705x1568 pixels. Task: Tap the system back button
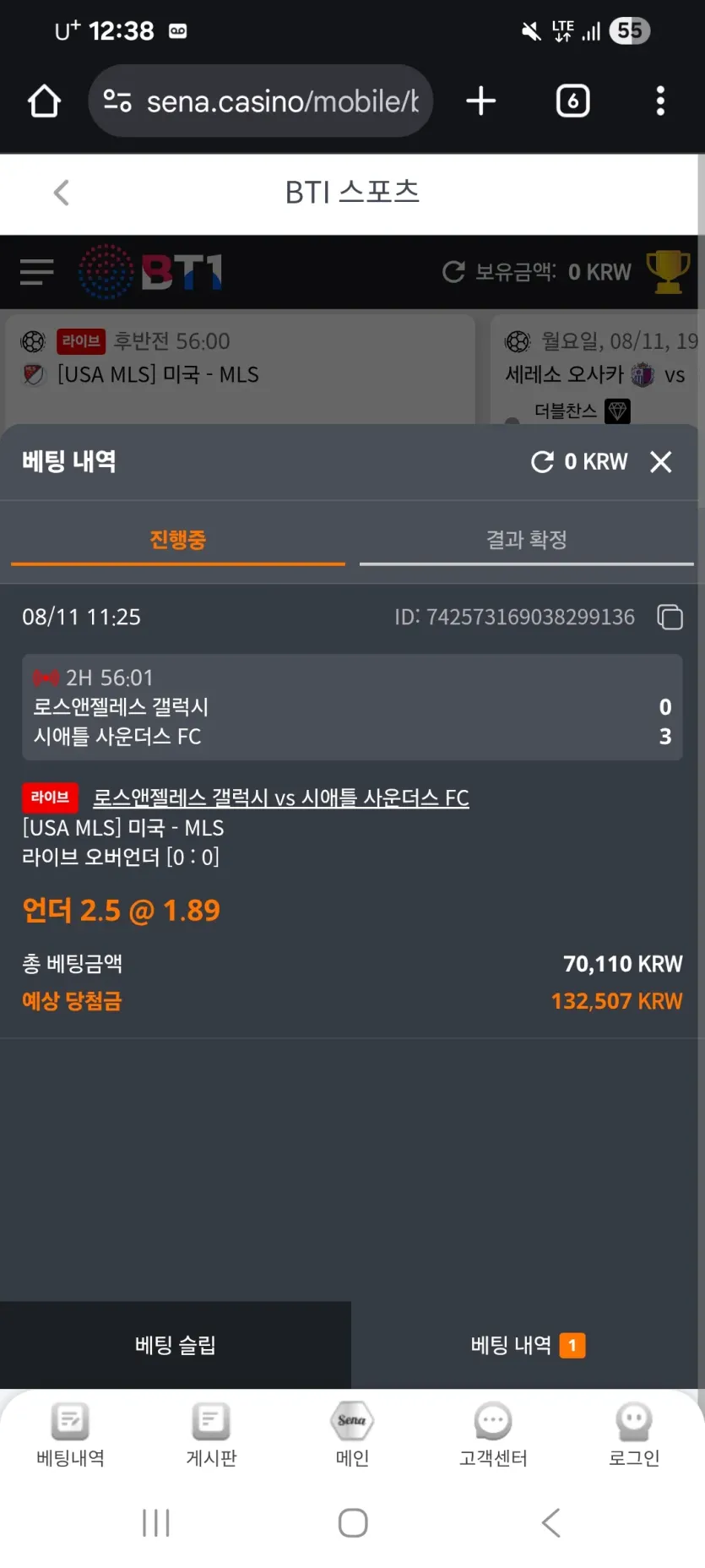tap(550, 1522)
